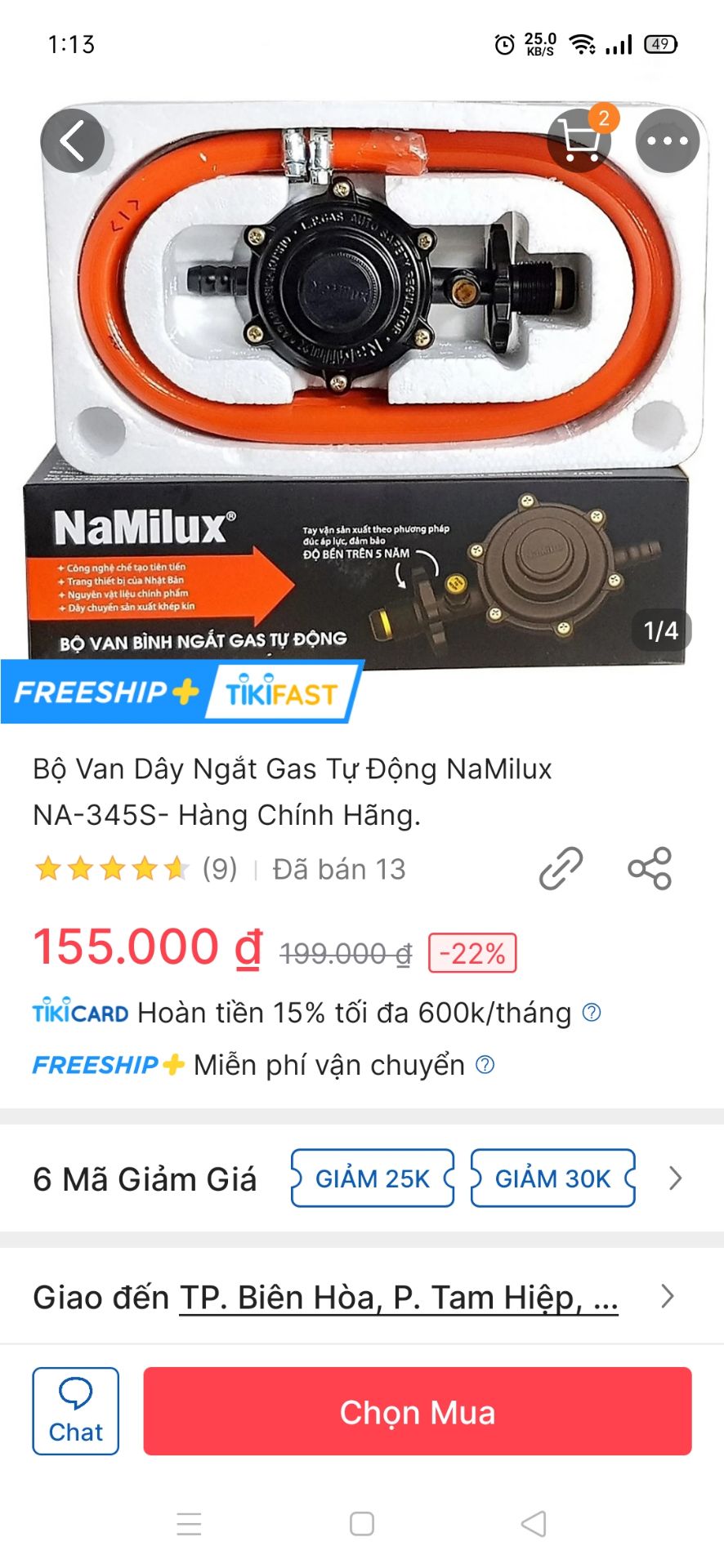Image resolution: width=724 pixels, height=1568 pixels.
Task: Tap the FREESHIP+ badge banner
Action: click(106, 693)
